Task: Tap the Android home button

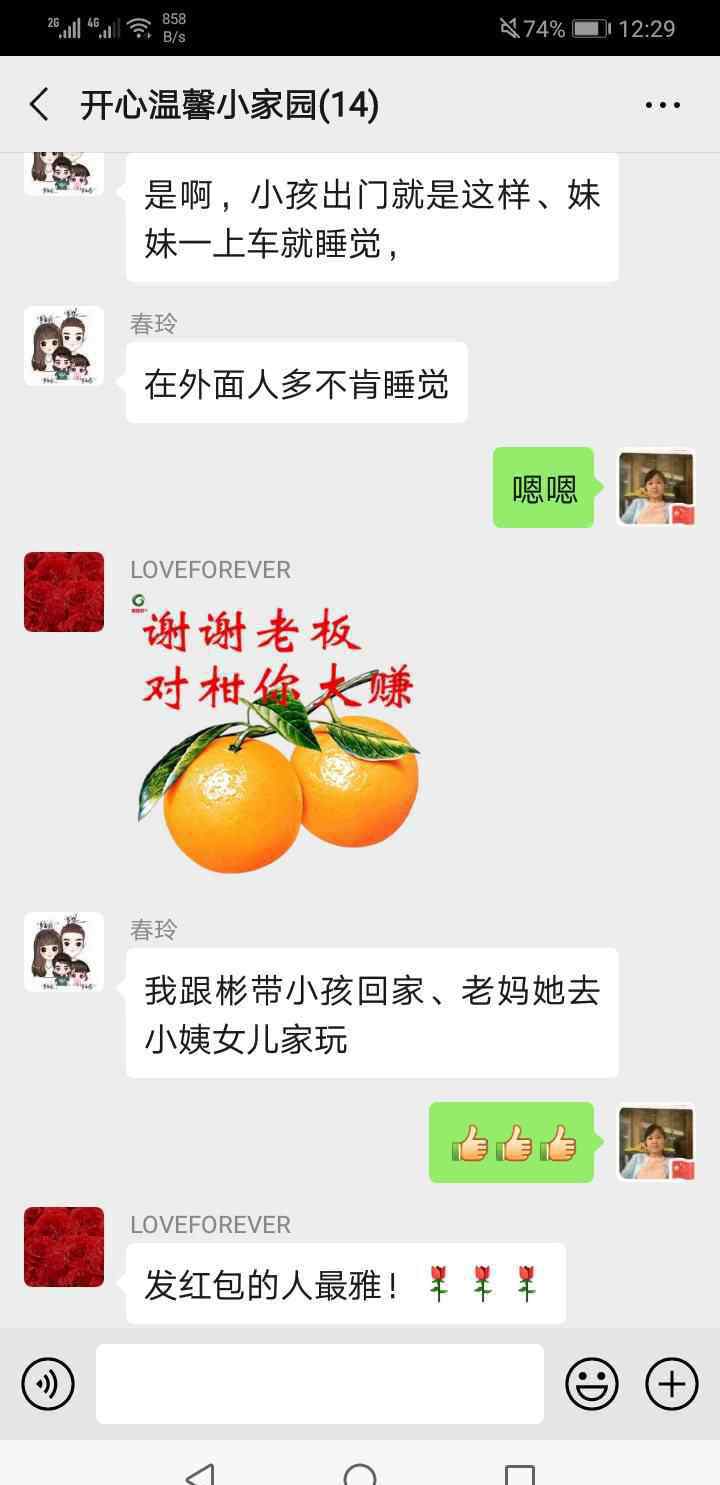Action: 360,1474
